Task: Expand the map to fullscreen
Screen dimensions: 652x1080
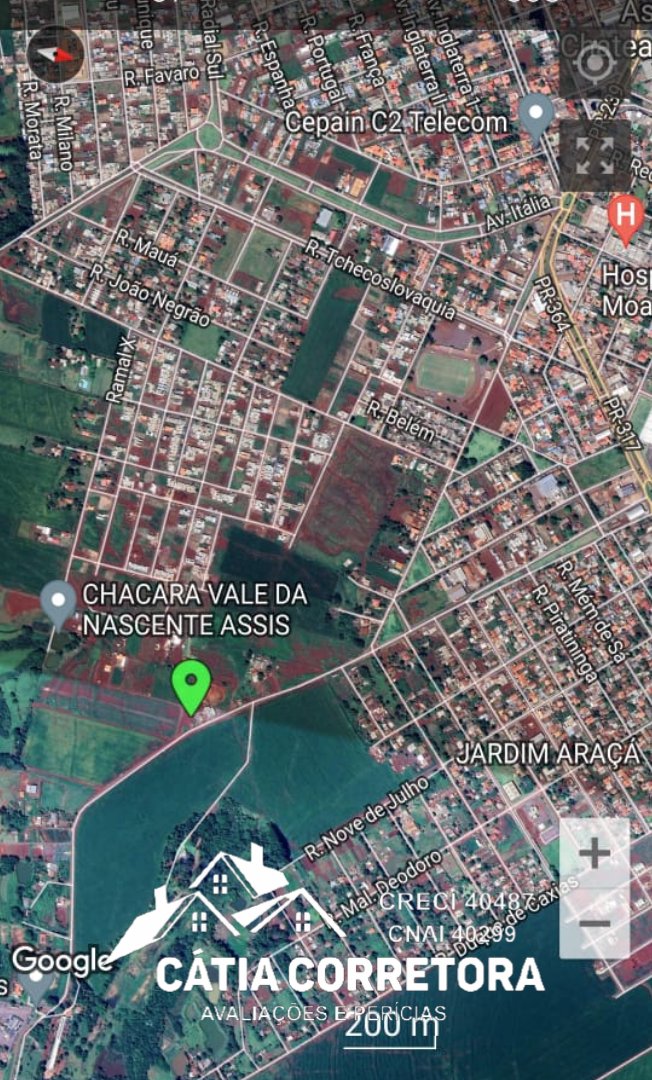Action: coord(594,156)
